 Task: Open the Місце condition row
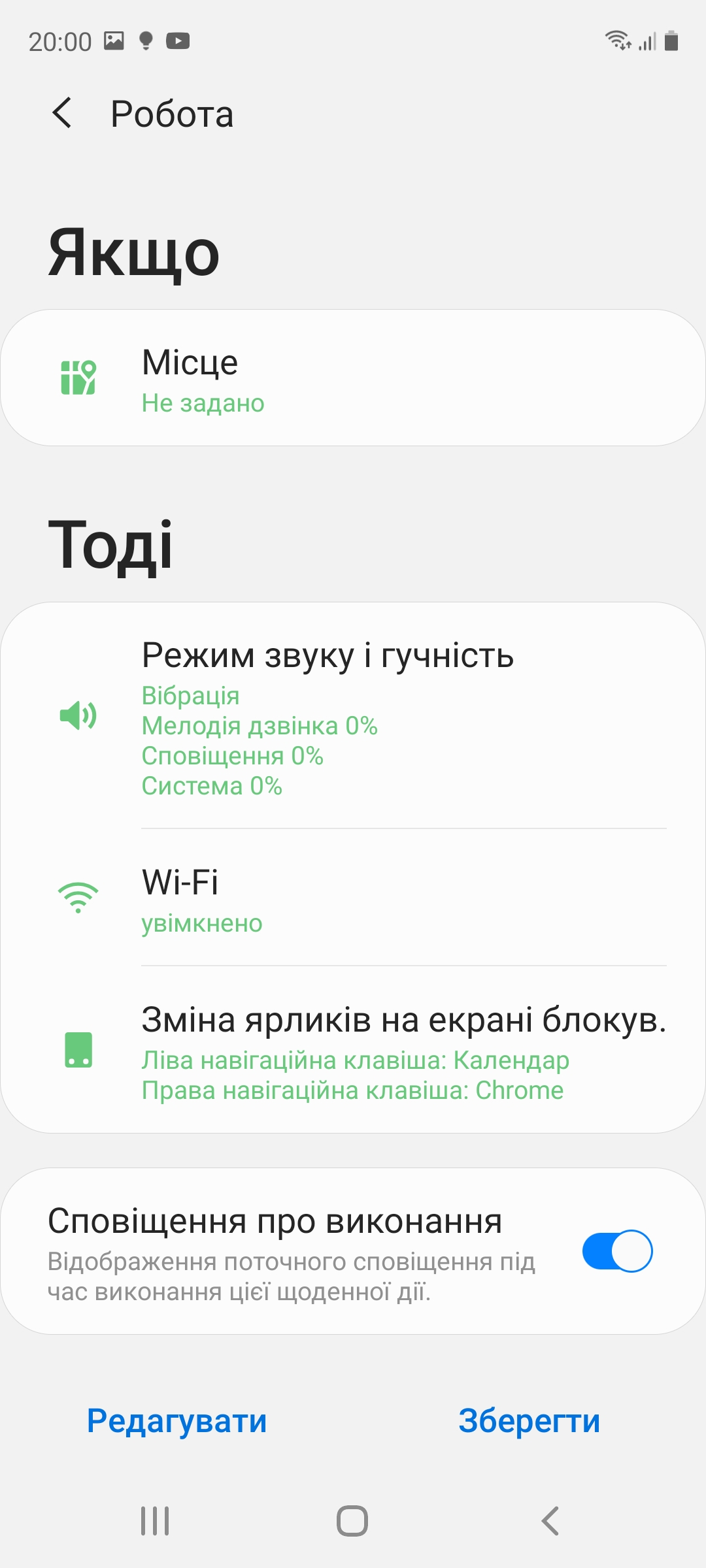point(353,378)
